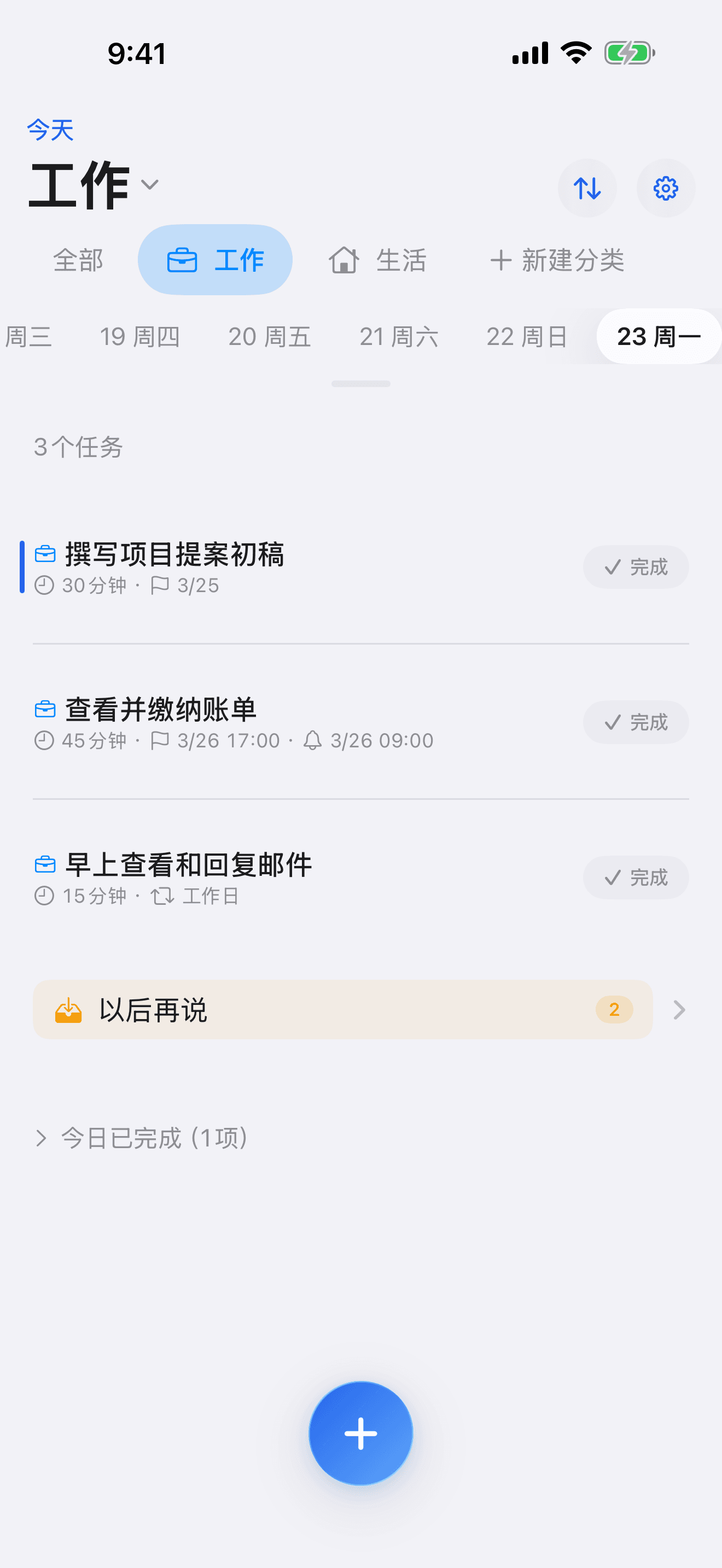Mark 撰写项目提案初稿 as 完成
Image resolution: width=722 pixels, height=1568 pixels.
(x=636, y=567)
